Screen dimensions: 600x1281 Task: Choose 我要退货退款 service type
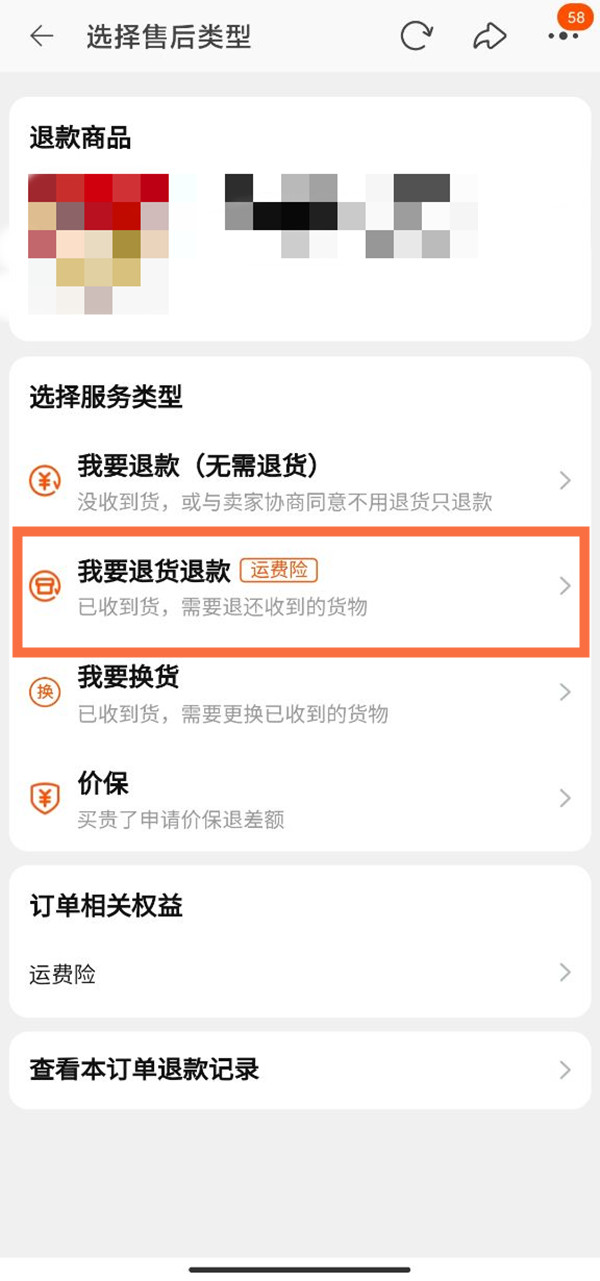tap(300, 586)
